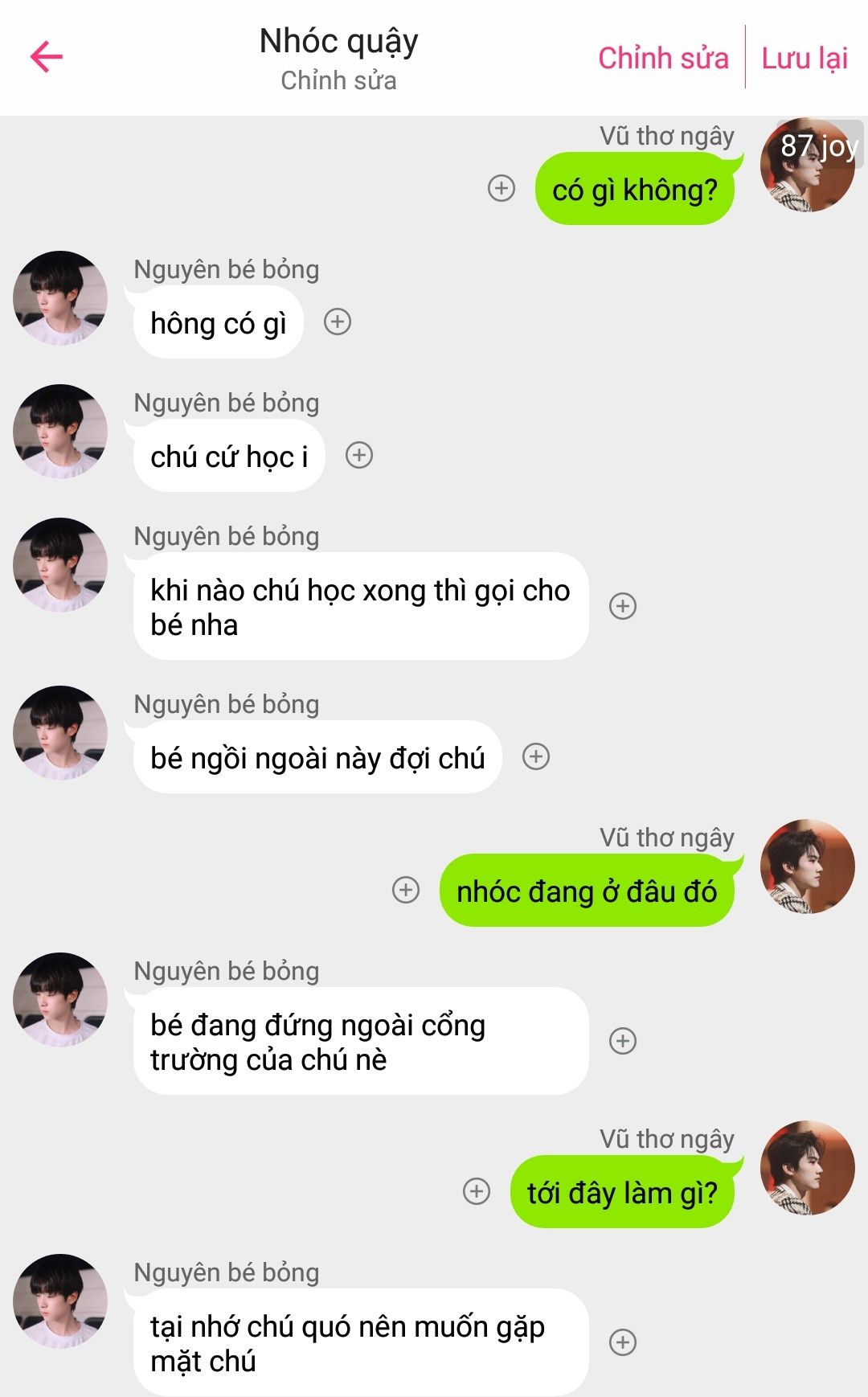Go back using the pink arrow
The image size is (868, 1397).
tap(47, 56)
